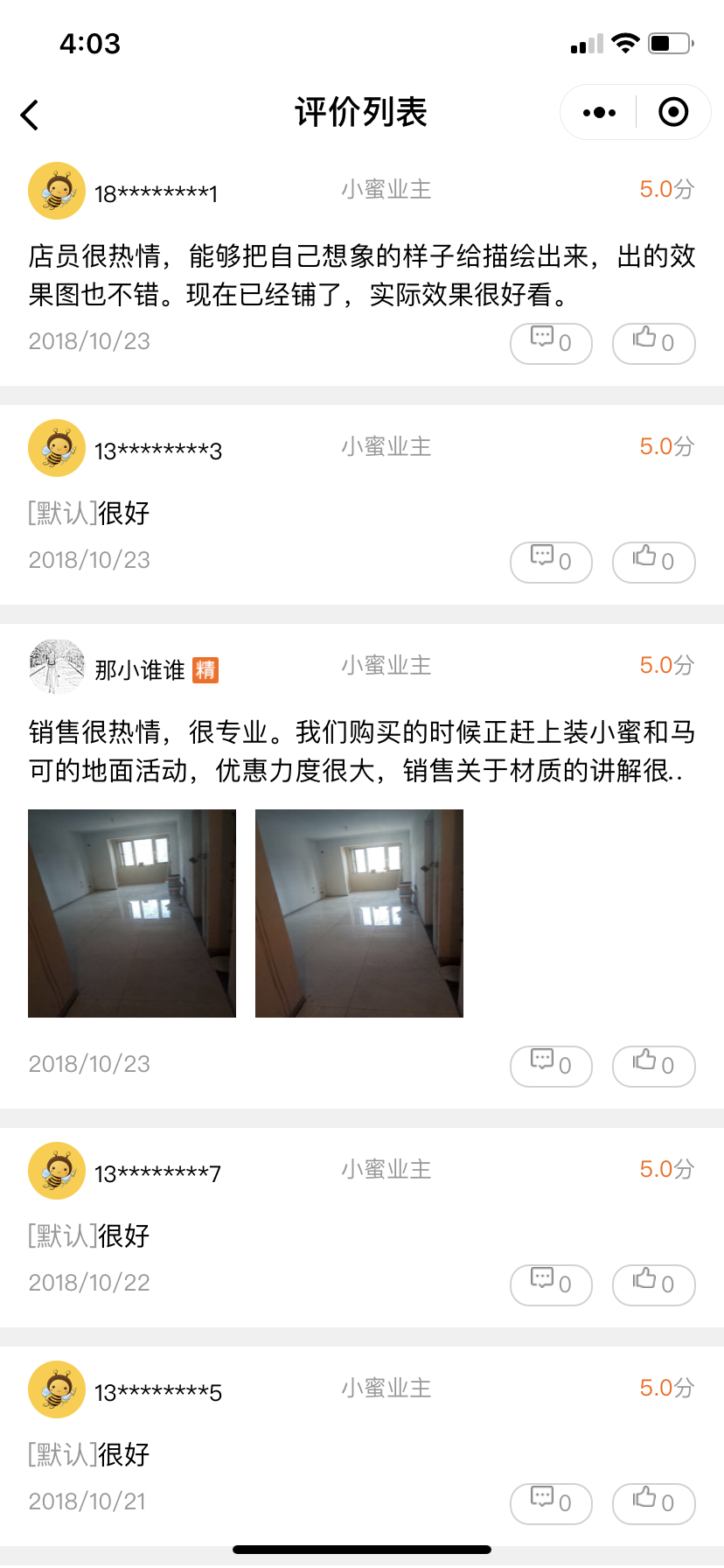
Task: Comment on the review by 13*********3
Action: tap(551, 562)
